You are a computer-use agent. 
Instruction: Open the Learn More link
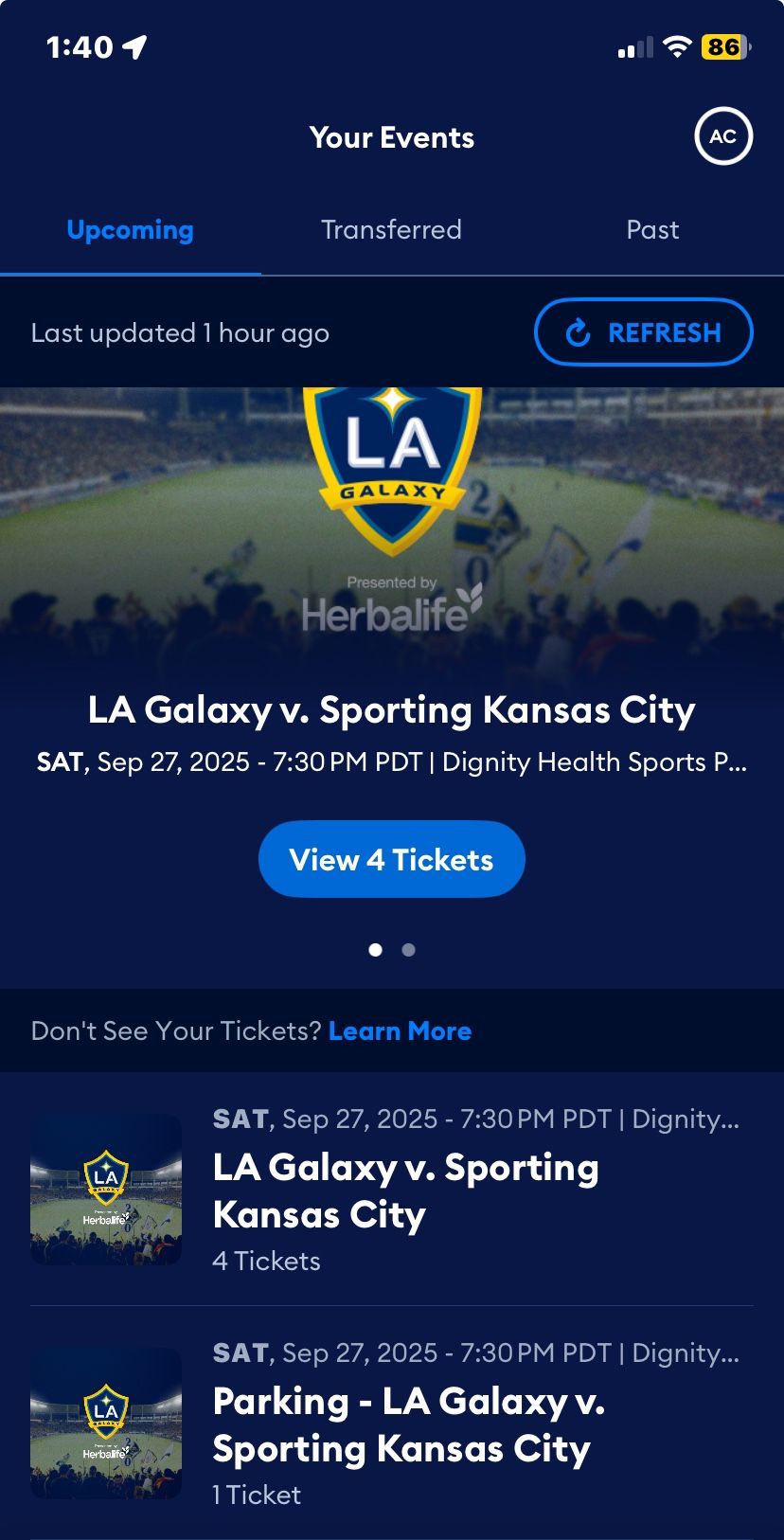400,1030
